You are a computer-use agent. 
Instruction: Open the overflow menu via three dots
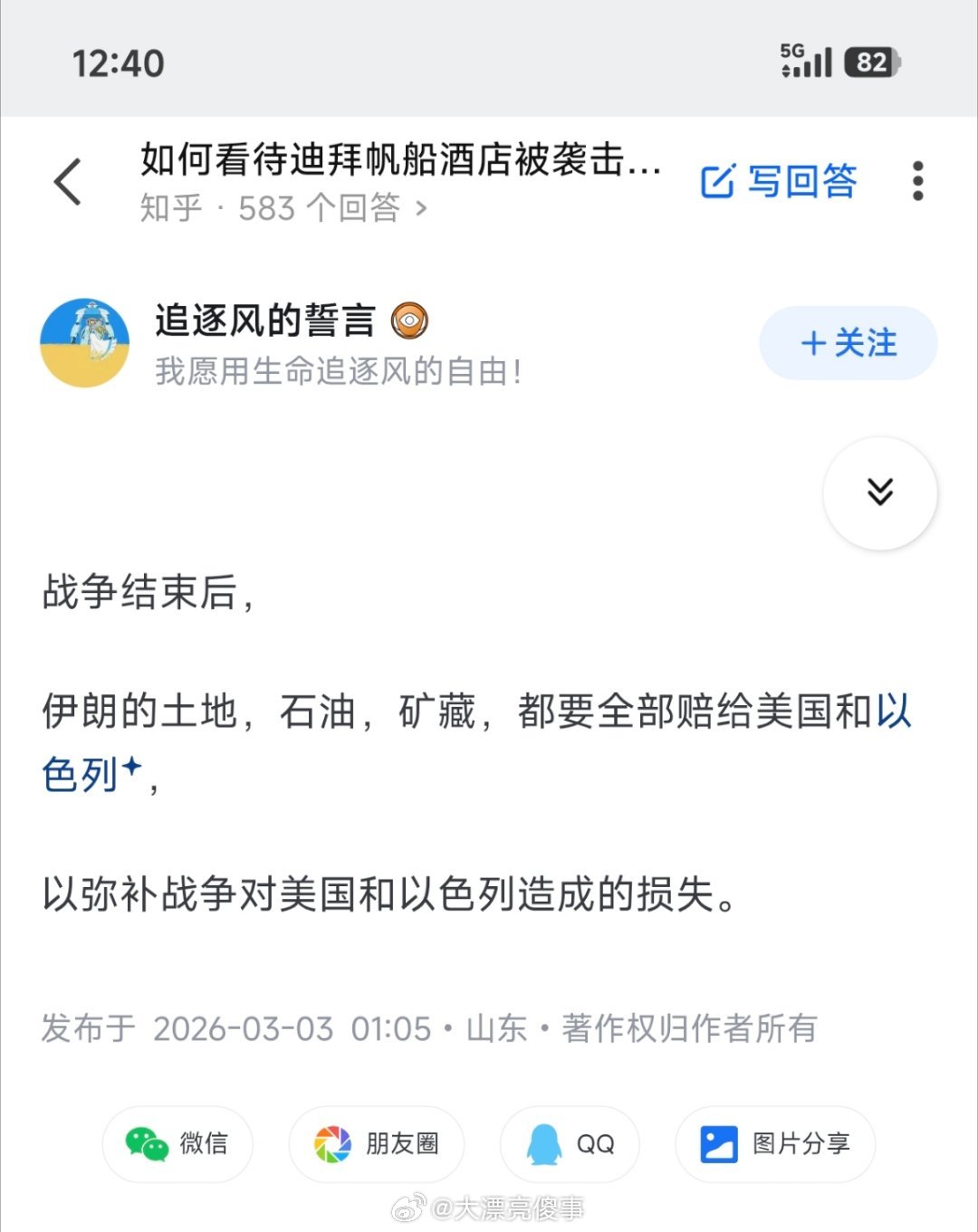[918, 180]
